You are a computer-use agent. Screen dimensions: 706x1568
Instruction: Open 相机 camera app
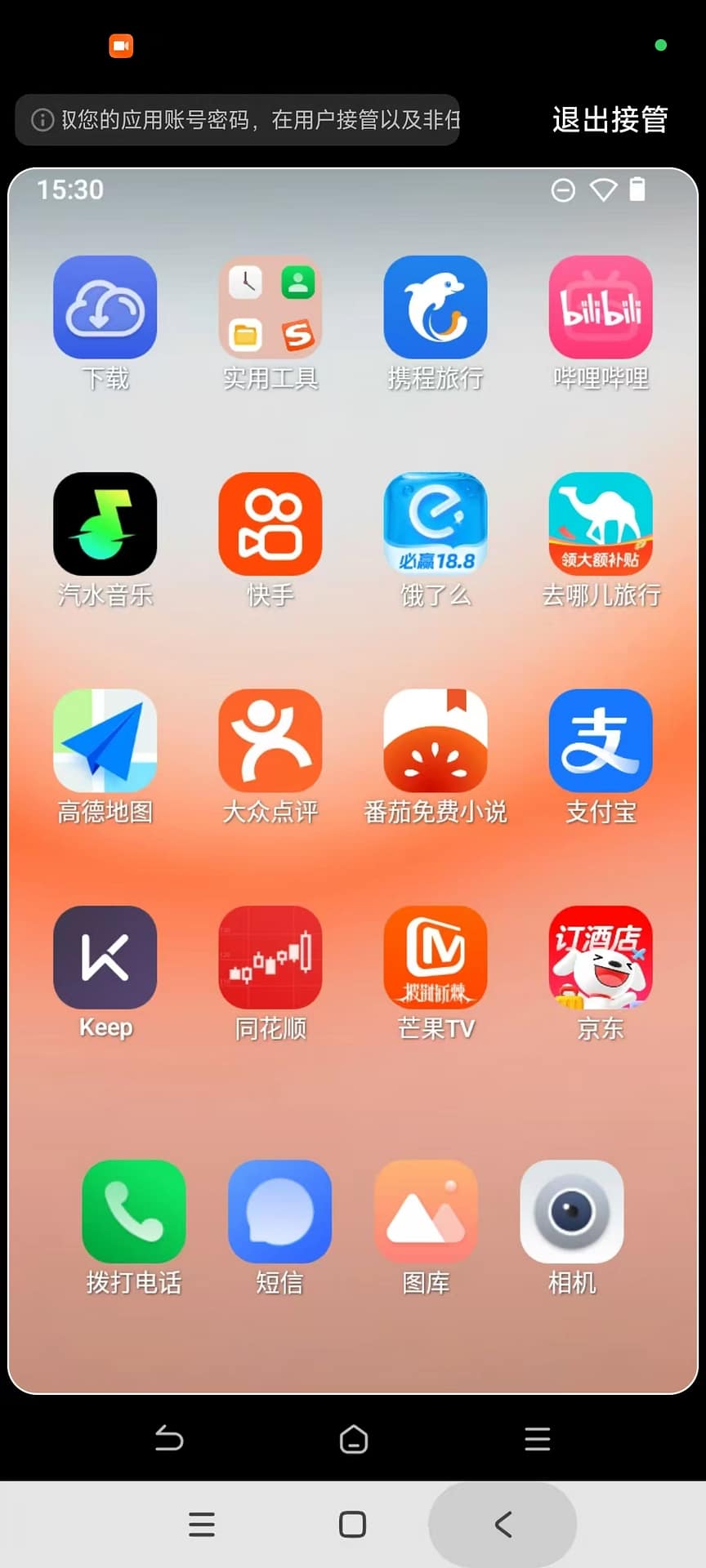tap(572, 1212)
